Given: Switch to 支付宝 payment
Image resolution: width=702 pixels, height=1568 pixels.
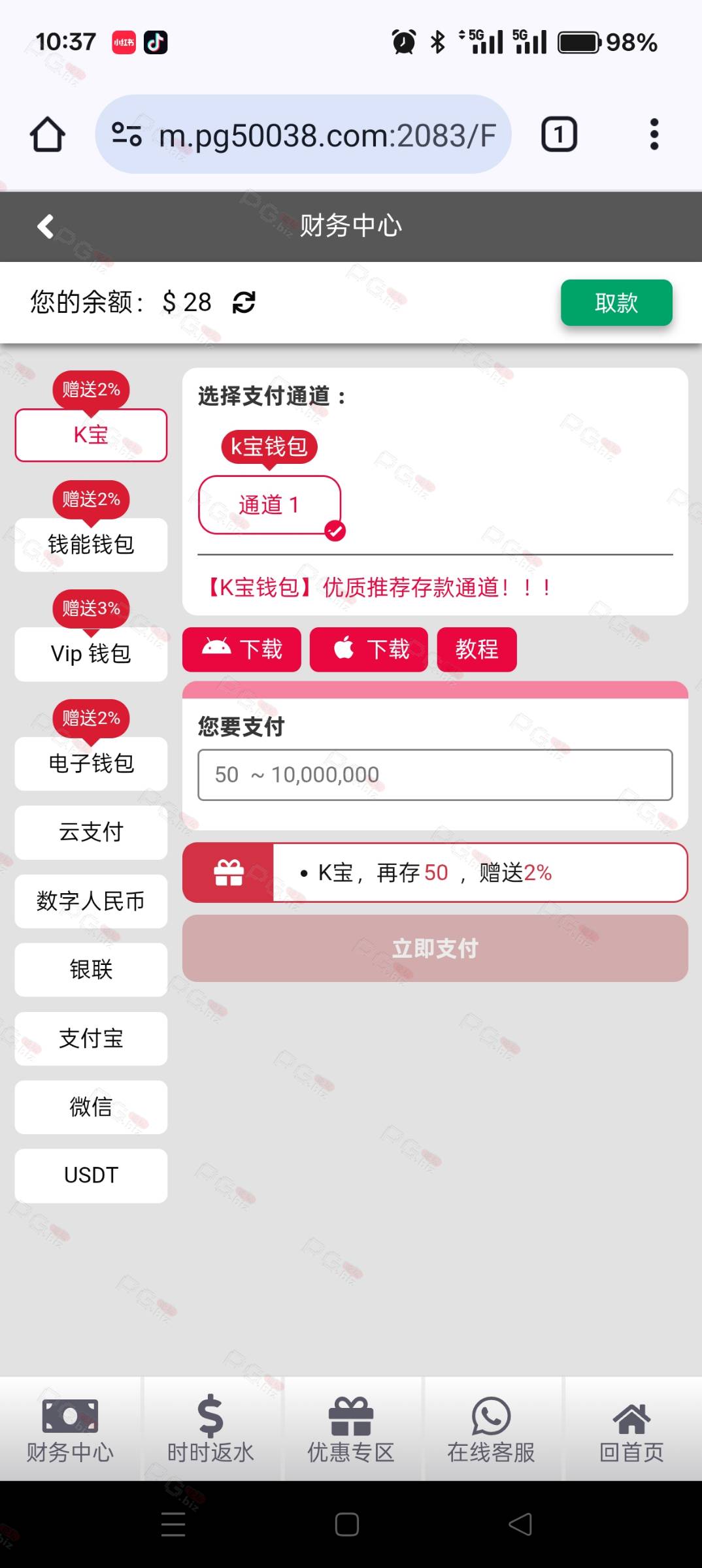Looking at the screenshot, I should coord(91,1038).
